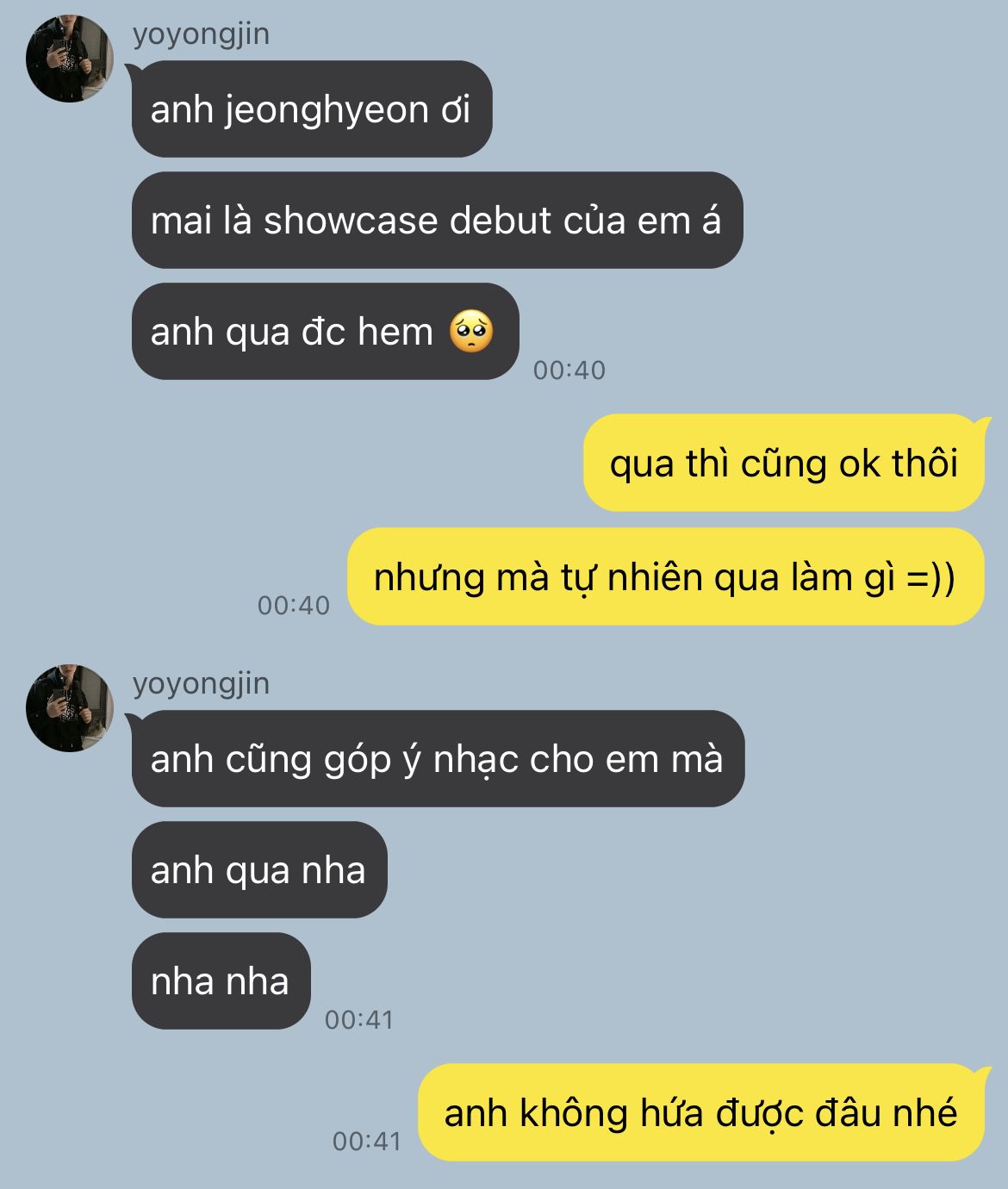Open yoyongjin's avatar beside 'anh jeonghyeon ơi'
1008x1189 pixels.
tap(70, 59)
